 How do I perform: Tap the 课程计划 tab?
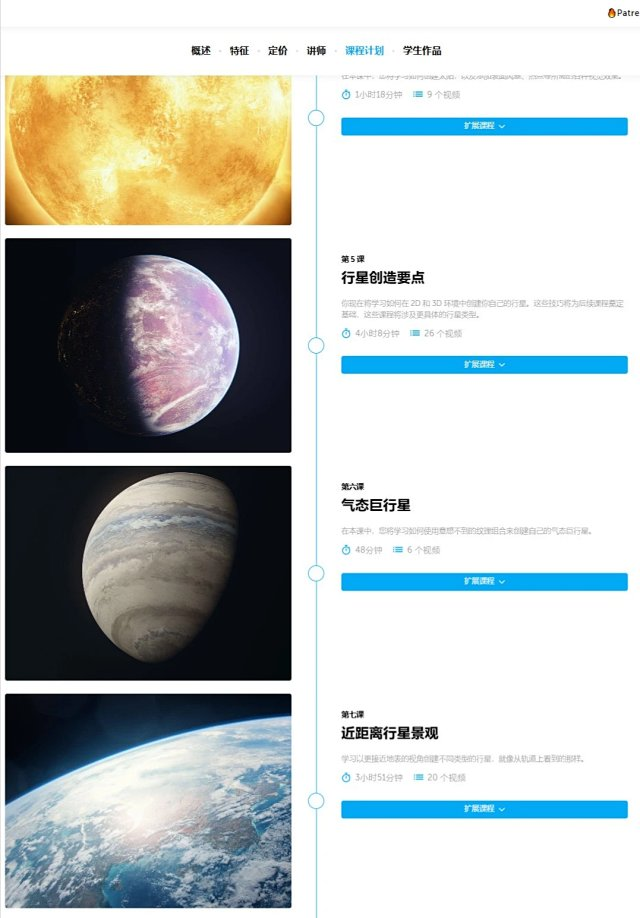pyautogui.click(x=364, y=51)
